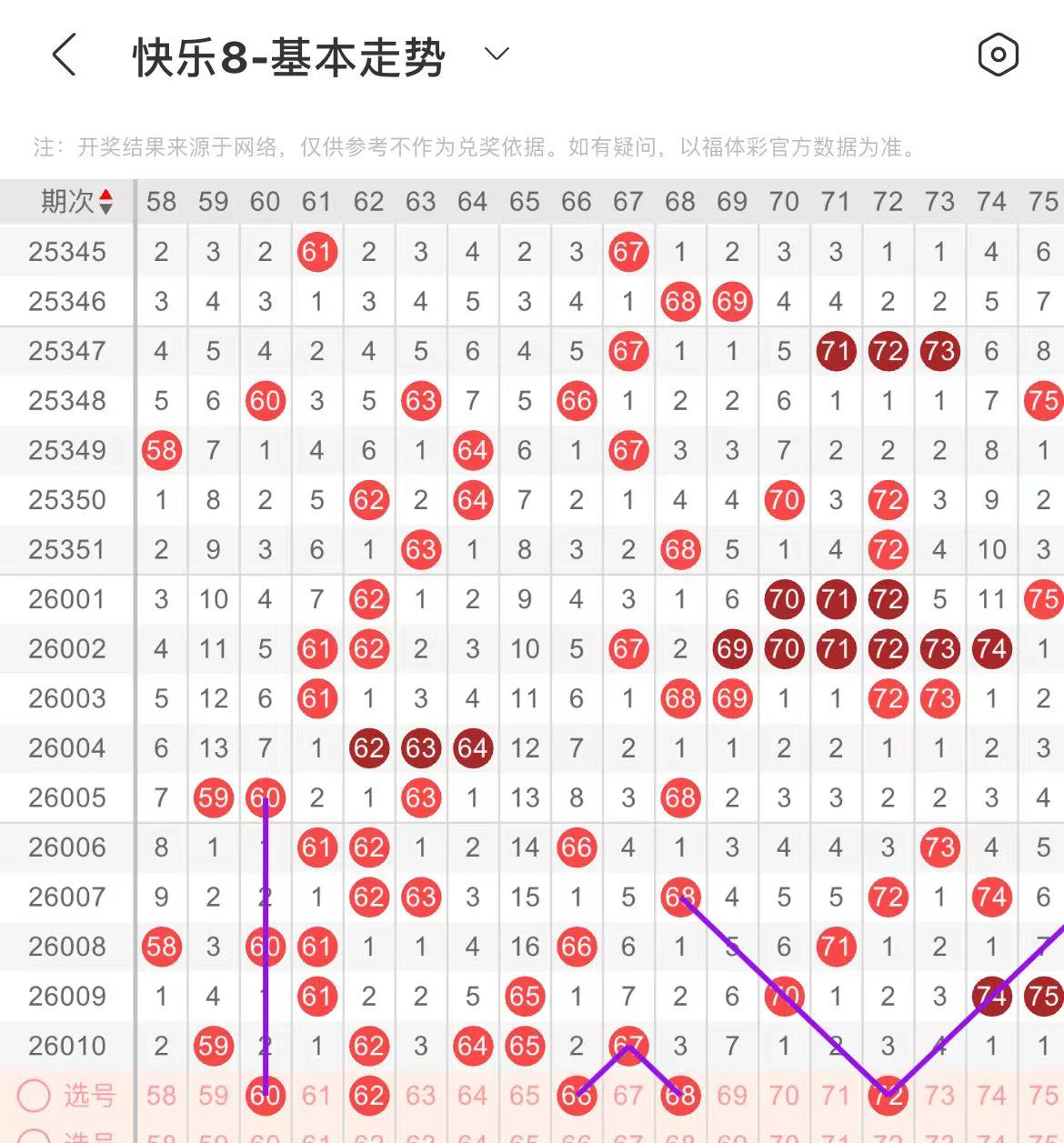Deselect number 60 in the first 选号 row

click(x=265, y=1096)
